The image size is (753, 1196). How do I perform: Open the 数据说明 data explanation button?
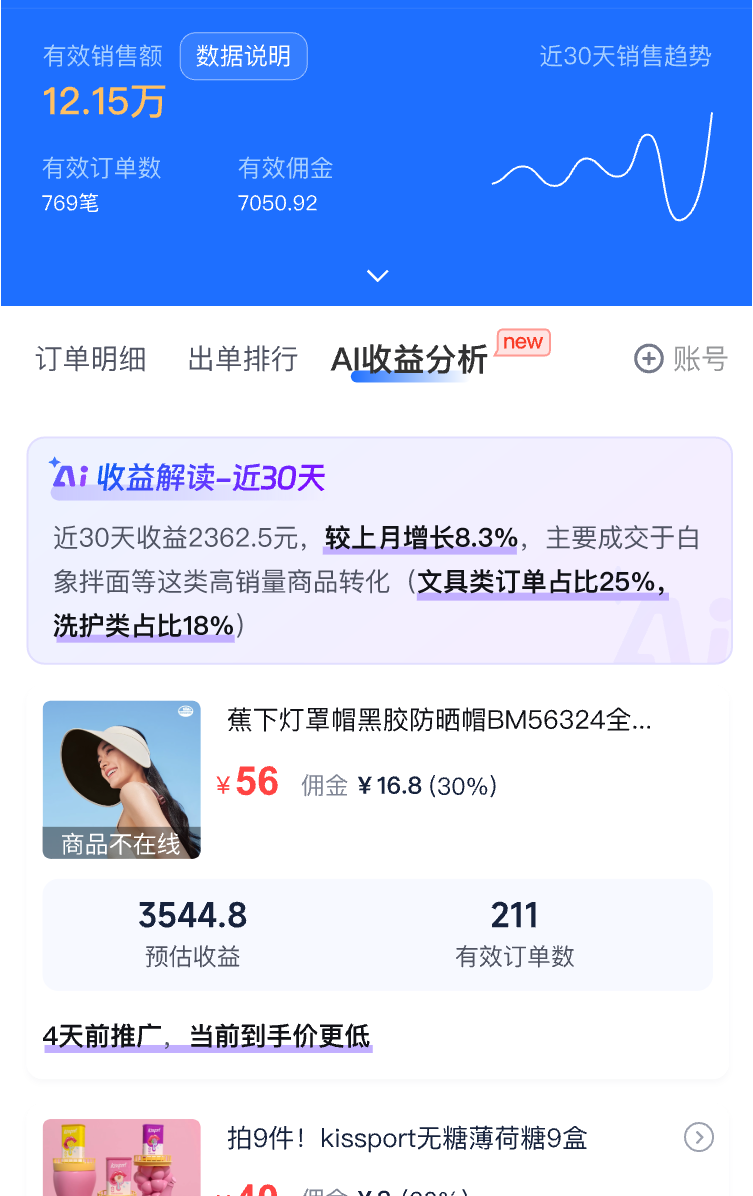243,56
